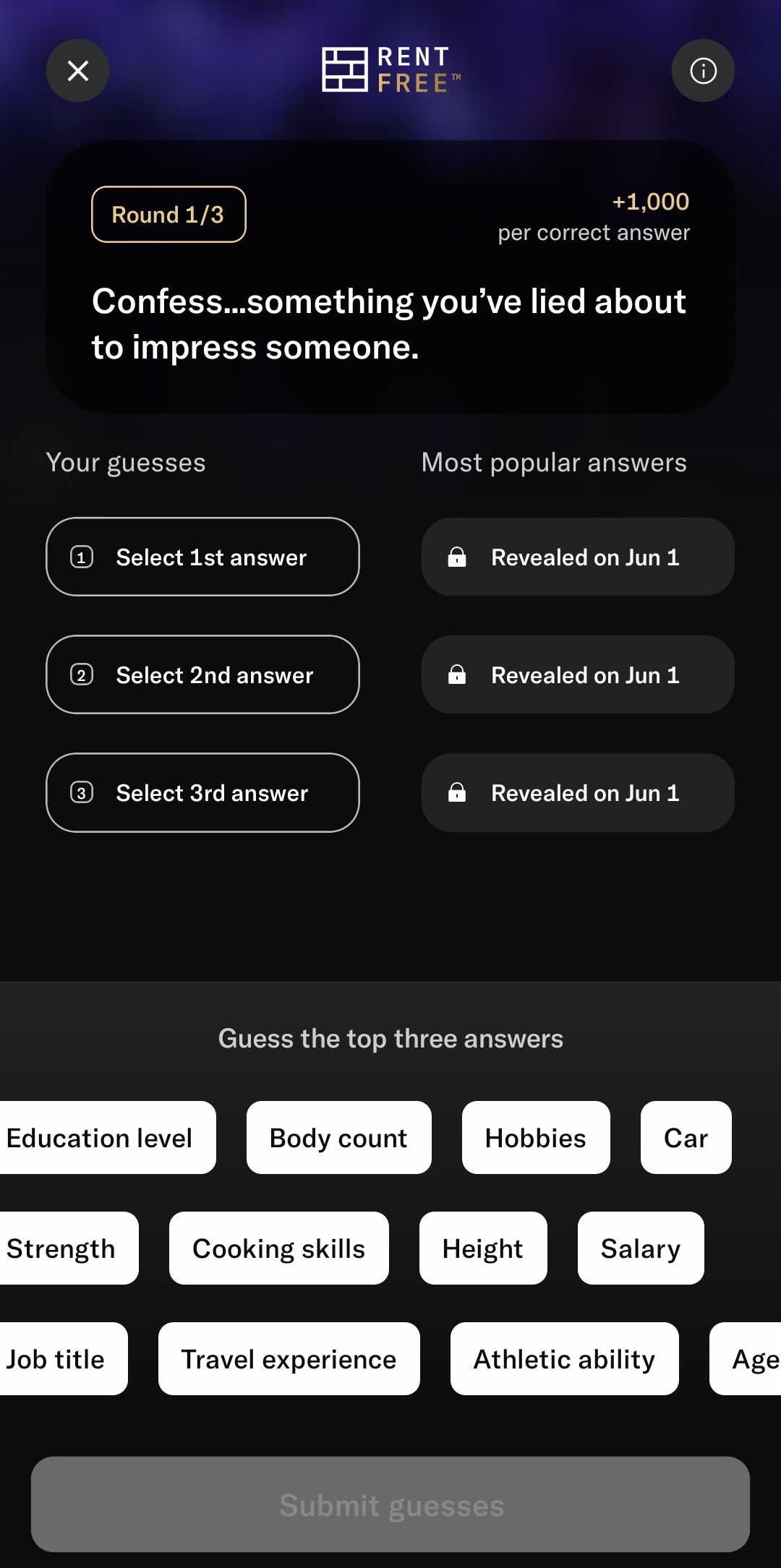Select Salary as a guess
Screen dimensions: 781x1568
[x=641, y=1248]
